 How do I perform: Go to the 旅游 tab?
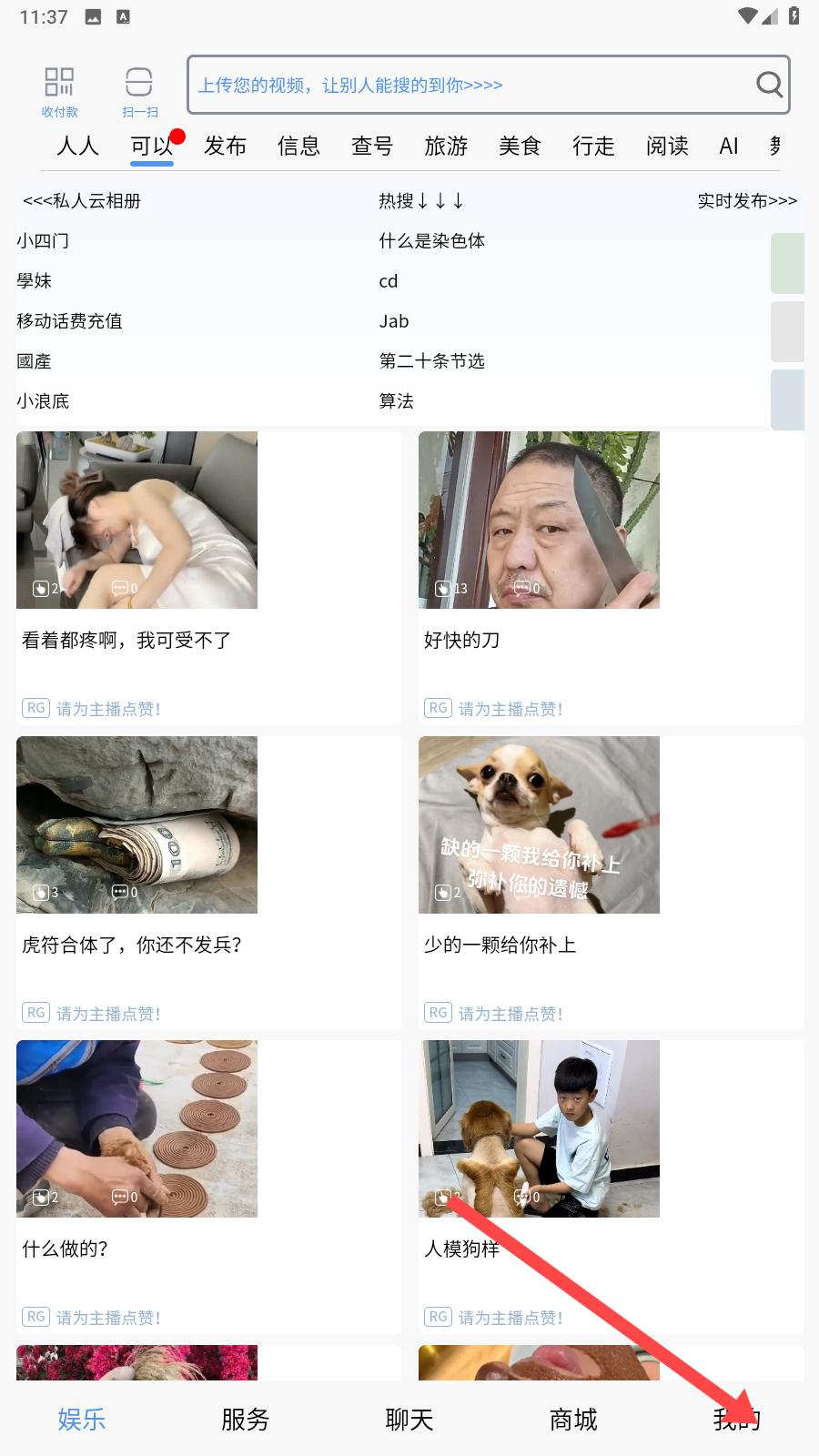click(446, 146)
